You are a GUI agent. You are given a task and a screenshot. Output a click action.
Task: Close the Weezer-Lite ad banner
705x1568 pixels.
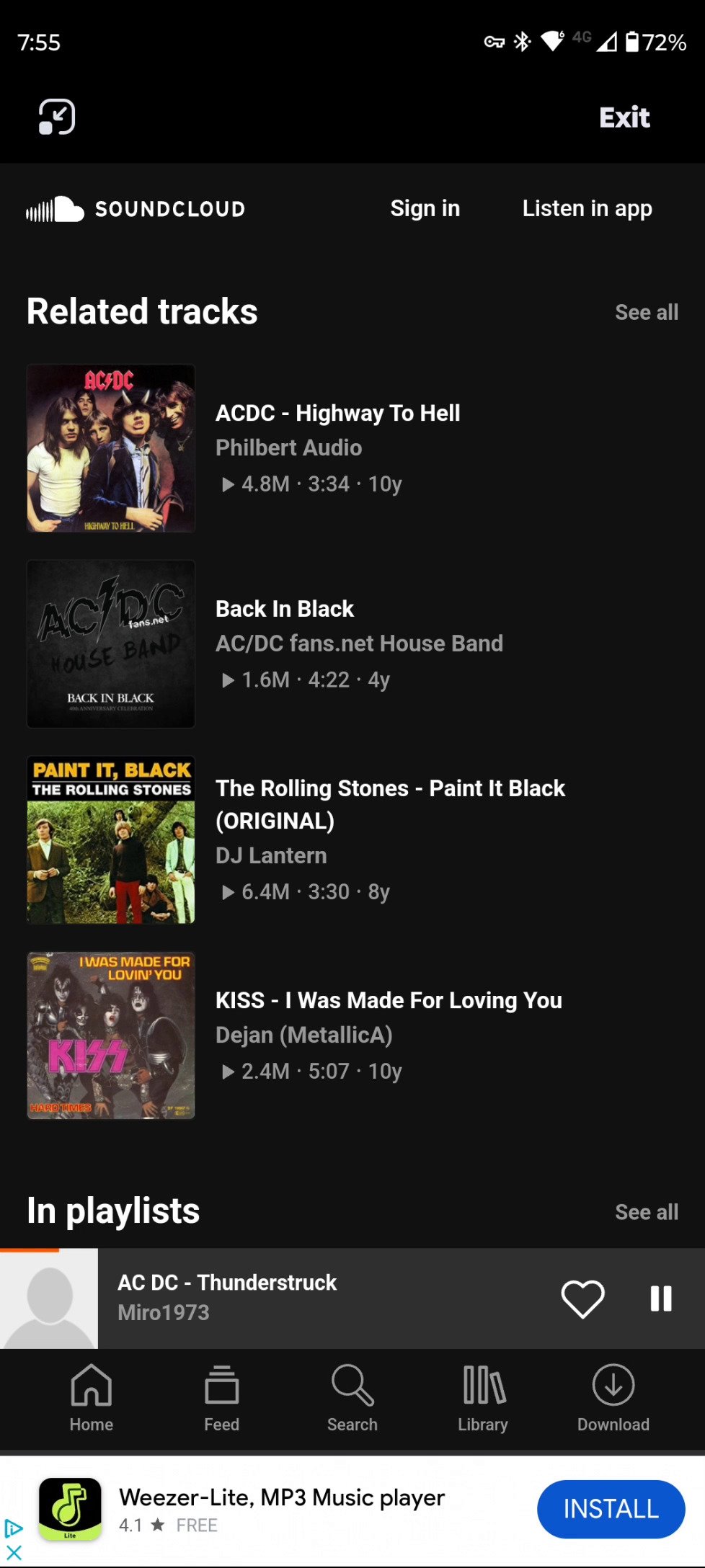(14, 1552)
